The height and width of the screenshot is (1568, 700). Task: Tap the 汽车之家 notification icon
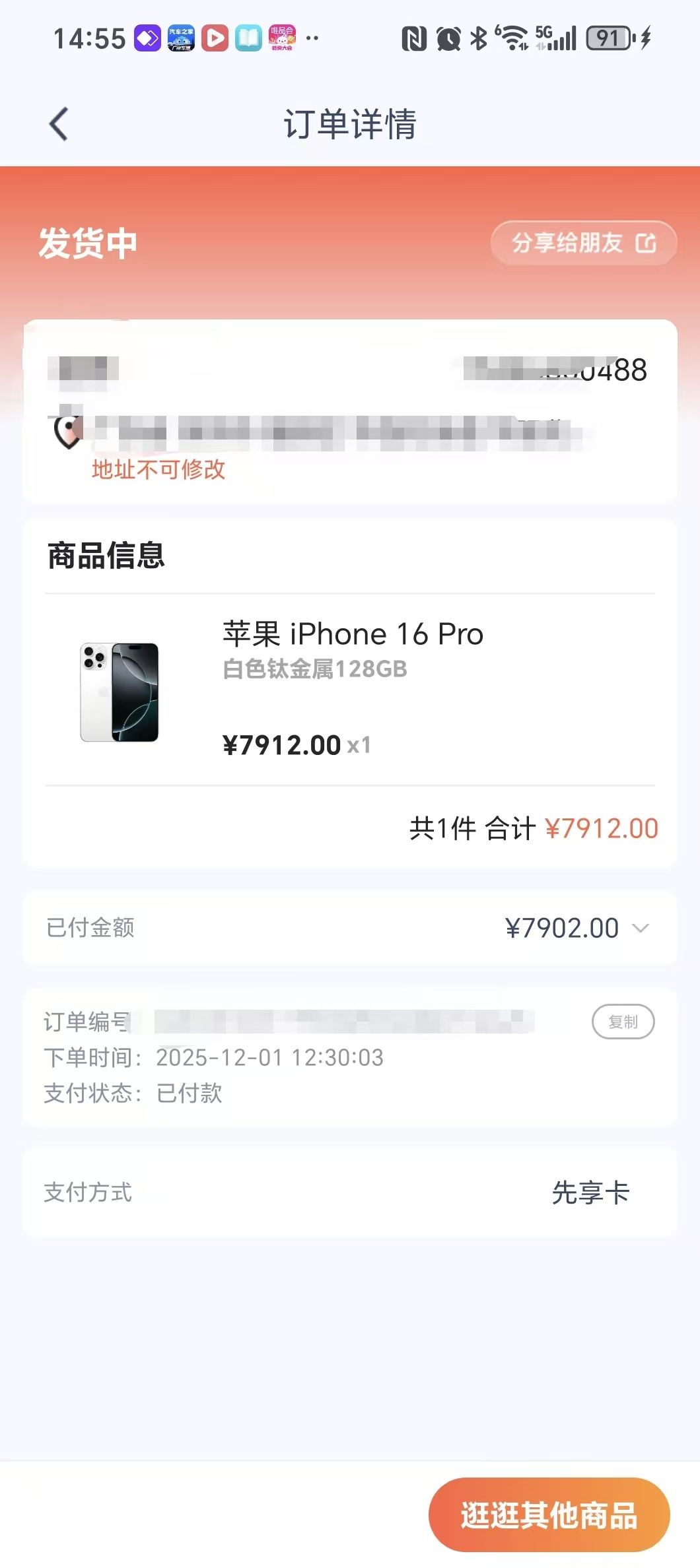click(x=180, y=38)
